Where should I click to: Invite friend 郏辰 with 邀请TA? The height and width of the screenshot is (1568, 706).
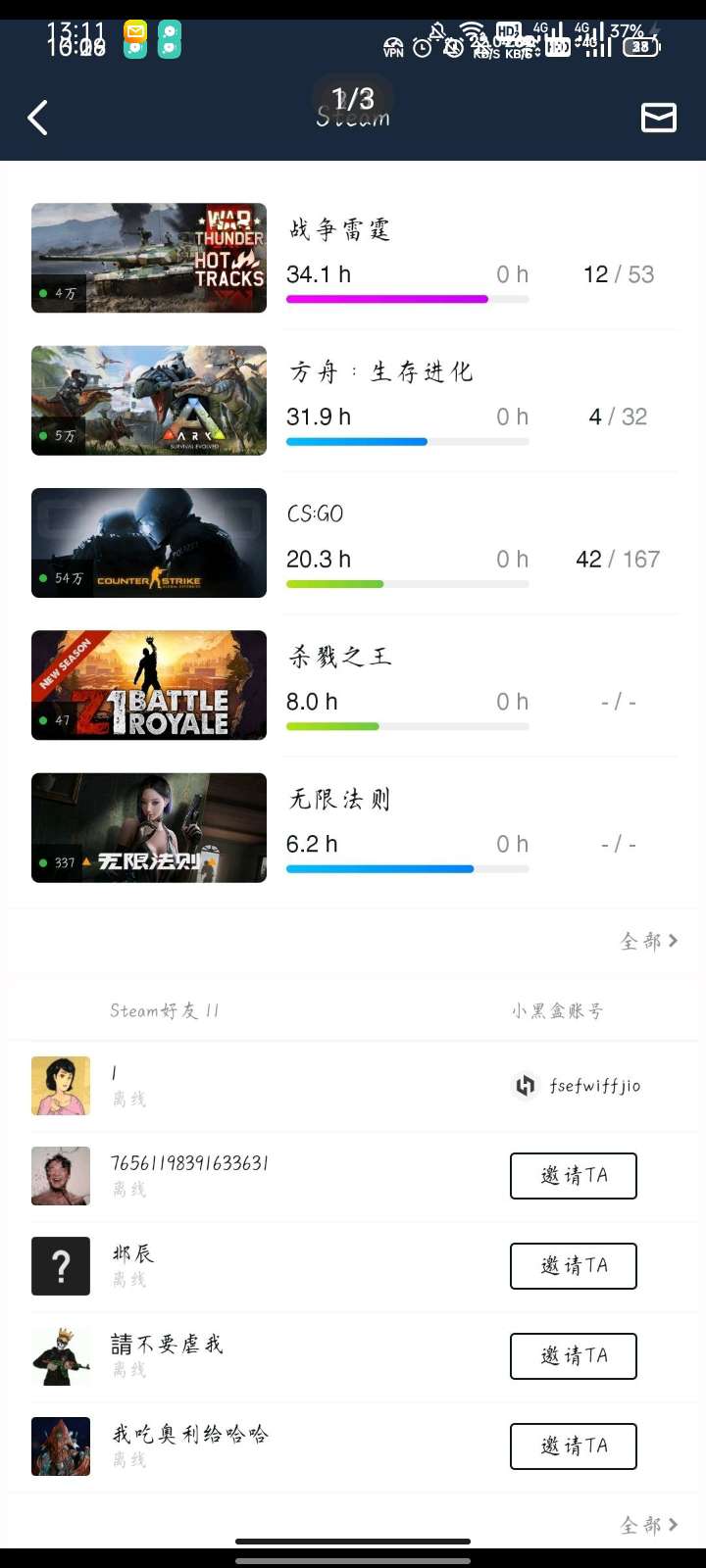pyautogui.click(x=574, y=1266)
